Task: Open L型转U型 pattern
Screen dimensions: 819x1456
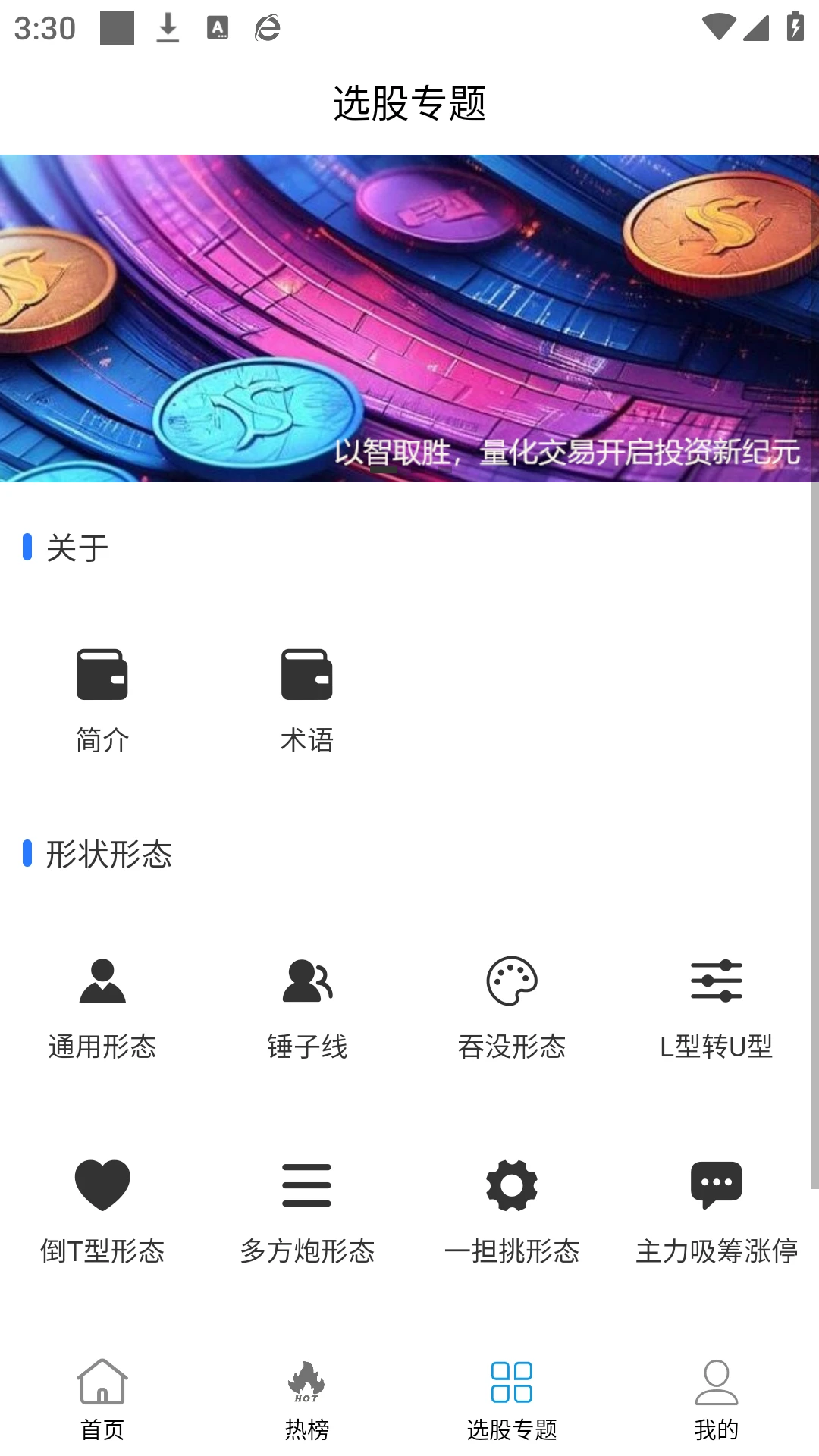Action: [x=716, y=1006]
